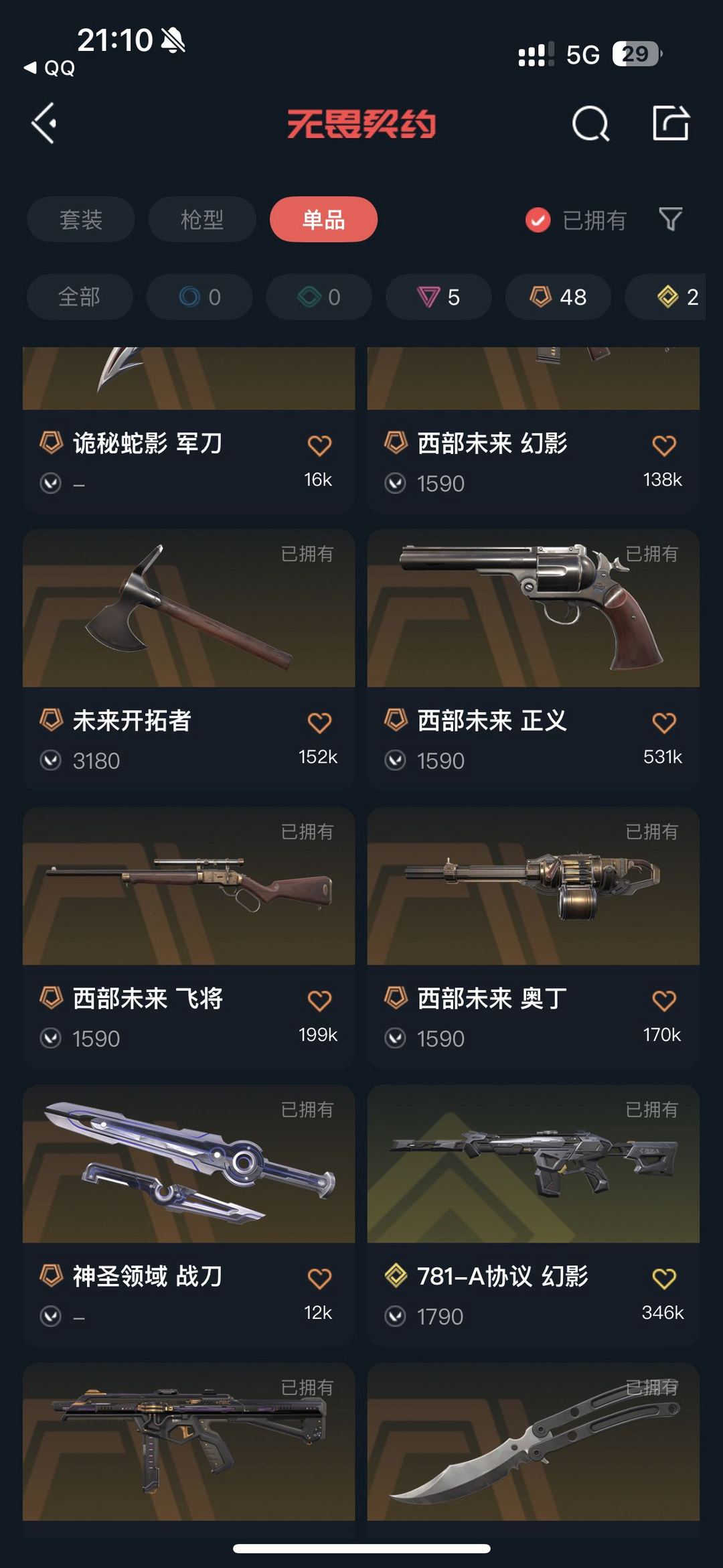Filter by the yellow tier chip showing 2
Screen dimensions: 723x1568
click(x=665, y=297)
